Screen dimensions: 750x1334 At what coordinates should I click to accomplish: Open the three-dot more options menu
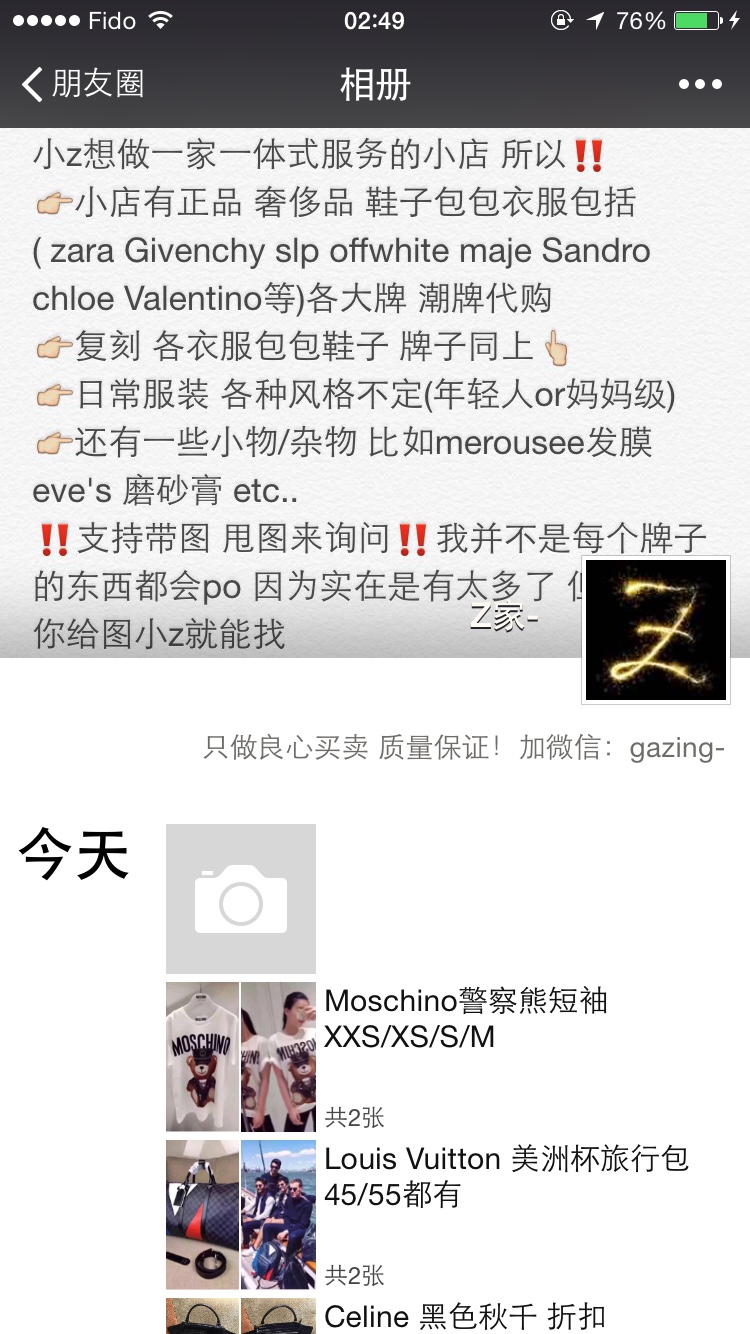click(700, 84)
